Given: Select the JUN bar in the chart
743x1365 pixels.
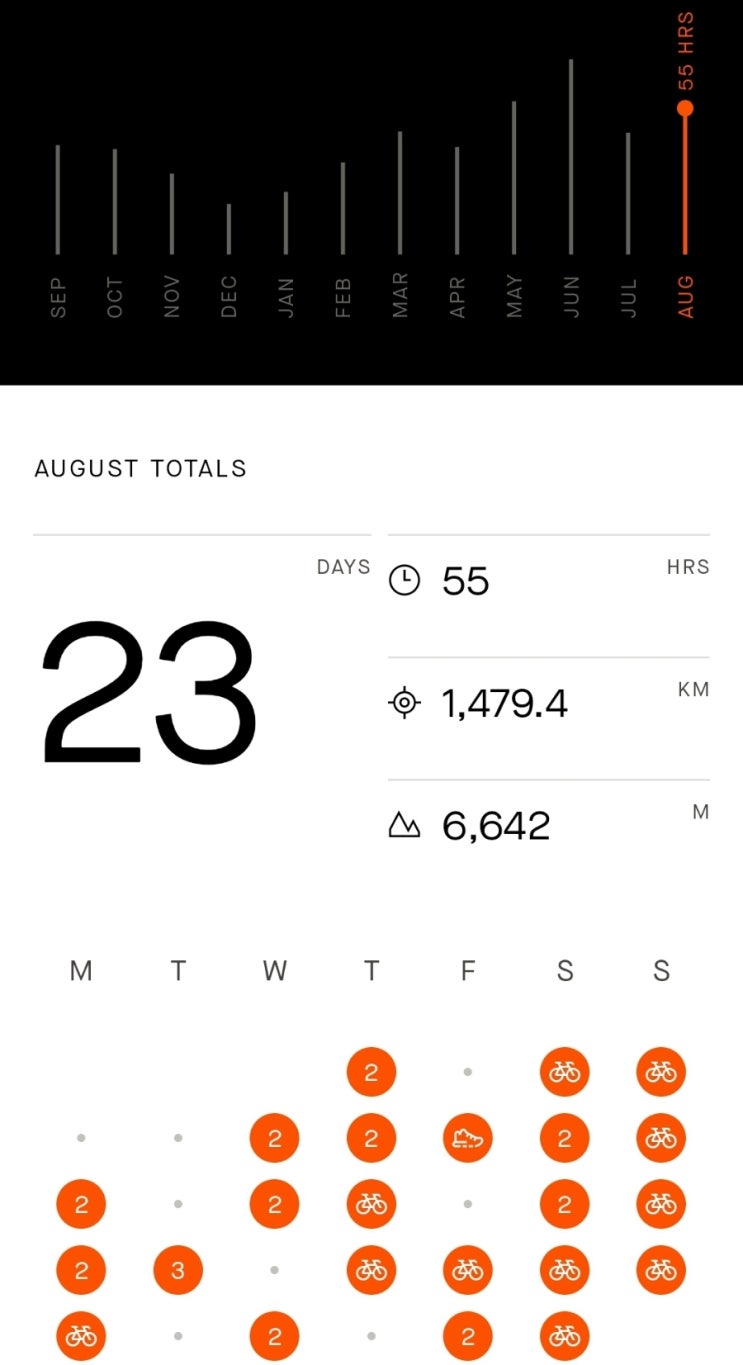Looking at the screenshot, I should click(571, 157).
